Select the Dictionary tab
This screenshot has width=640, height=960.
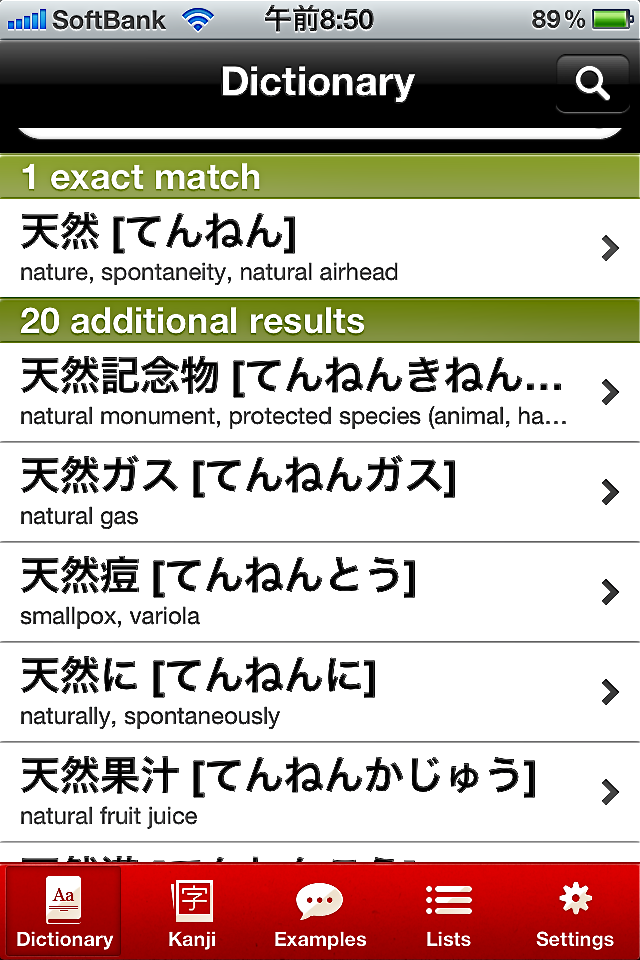coord(65,913)
